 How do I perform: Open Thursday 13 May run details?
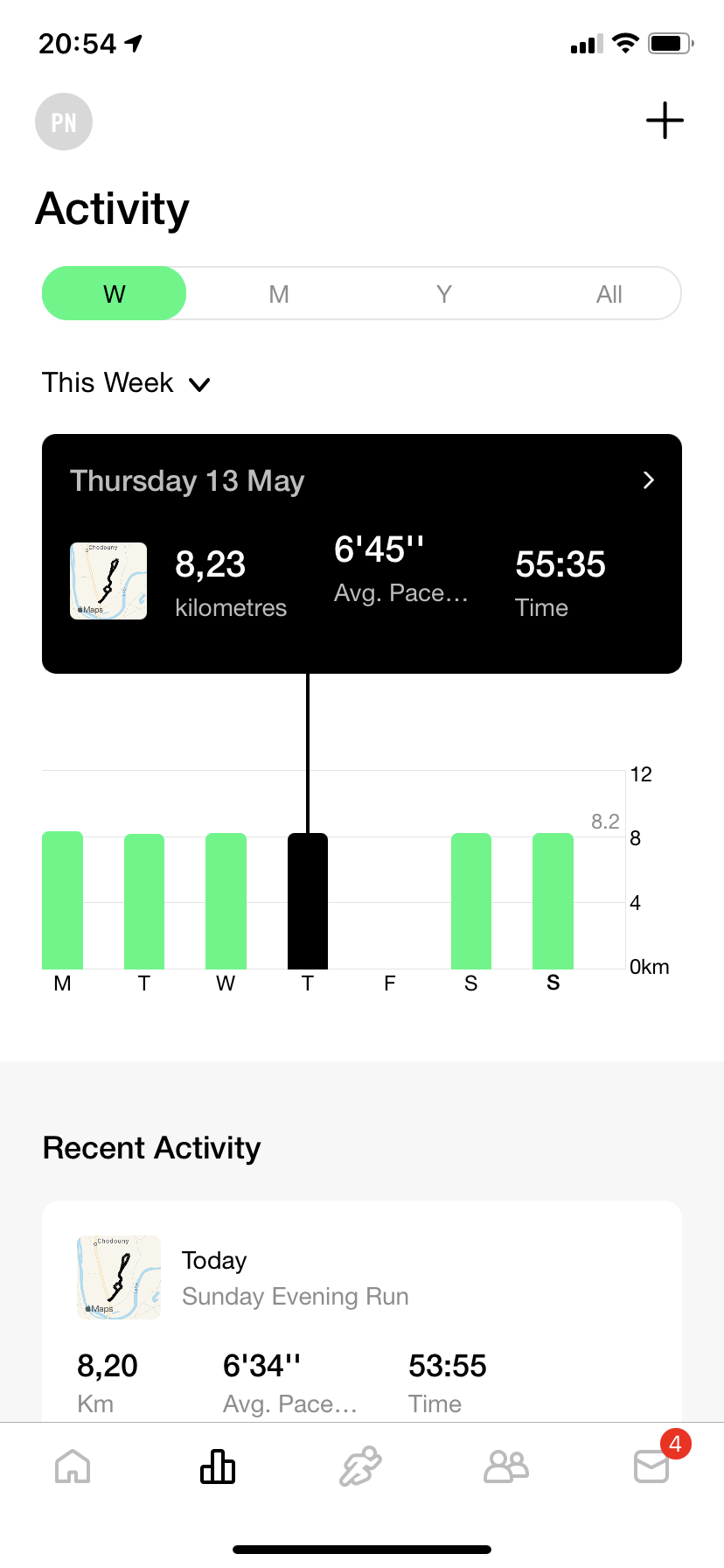(362, 553)
